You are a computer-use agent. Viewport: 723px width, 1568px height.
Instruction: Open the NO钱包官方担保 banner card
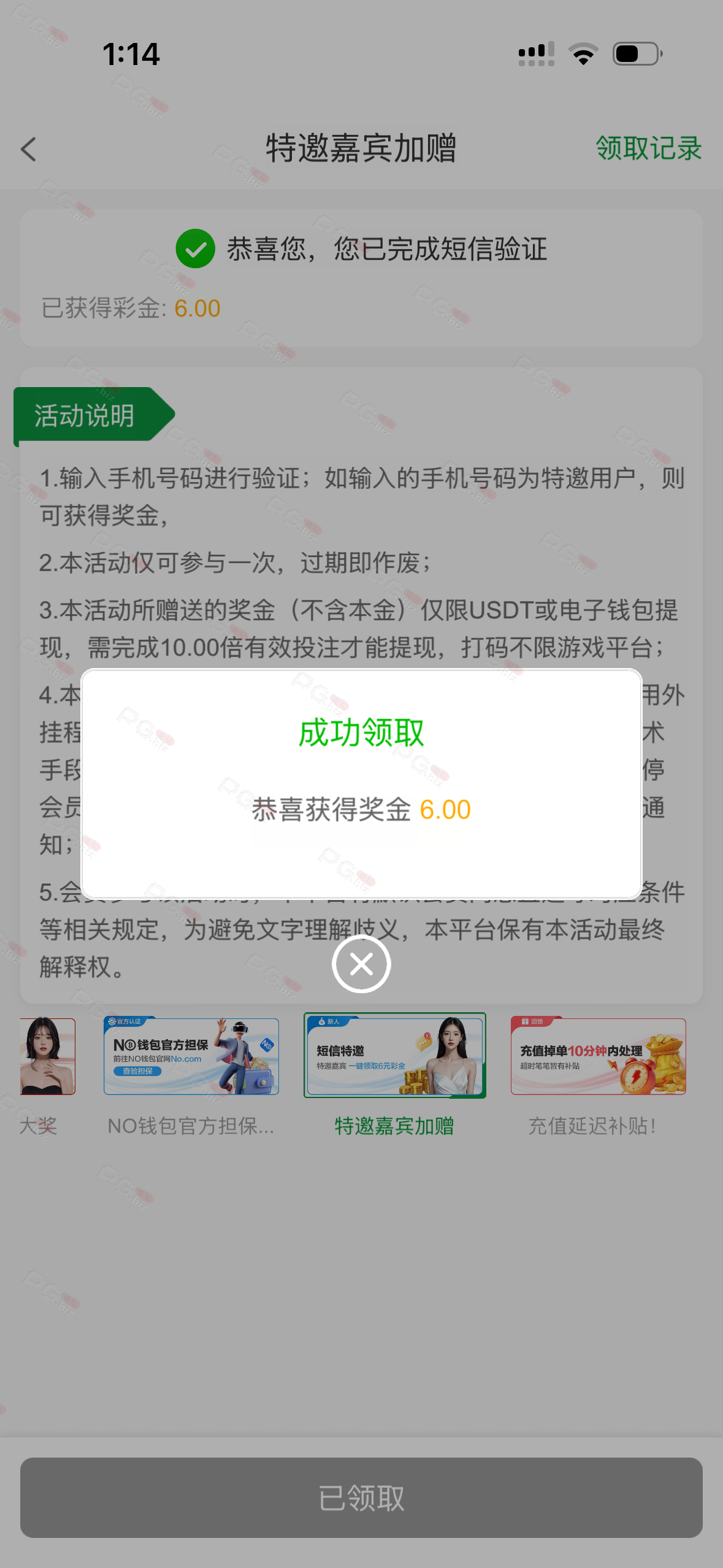click(191, 1056)
